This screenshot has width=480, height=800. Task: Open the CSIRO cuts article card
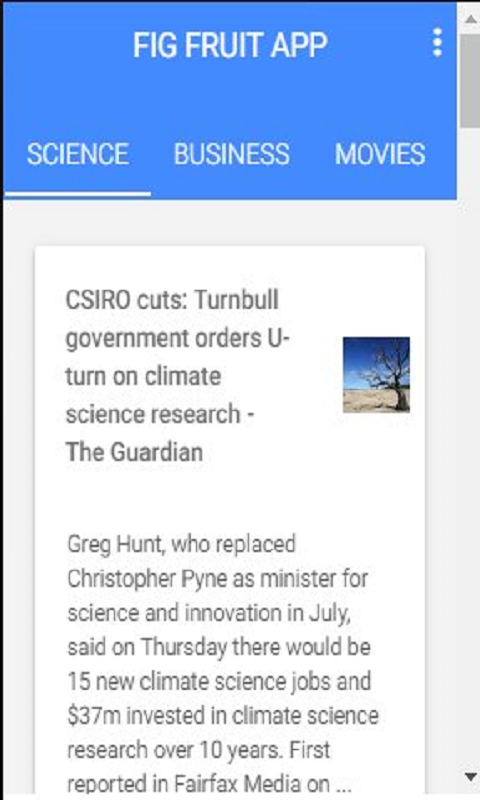(230, 520)
